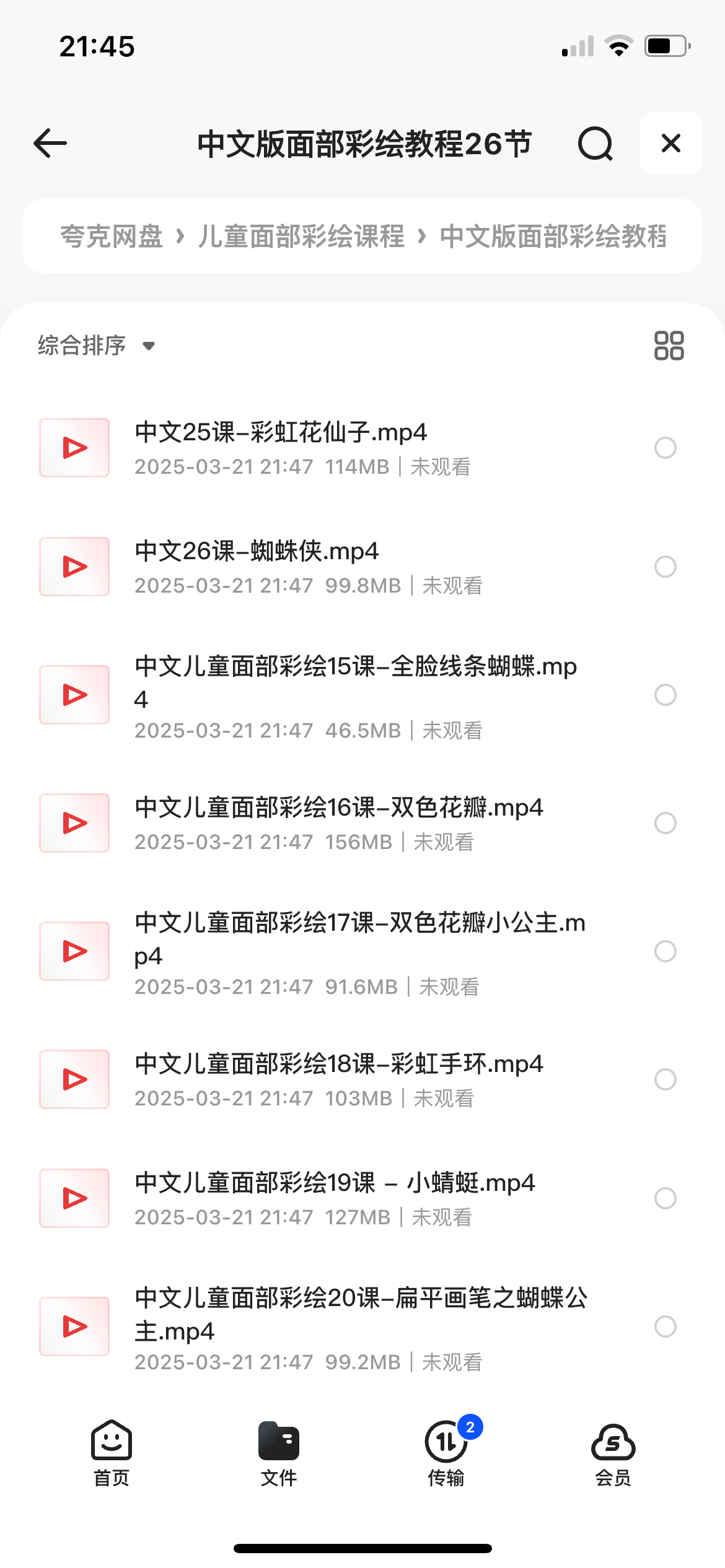Select 中文儿童面部彩绘16课-双色花瓣.mp4 checkbox
The width and height of the screenshot is (725, 1568).
666,823
